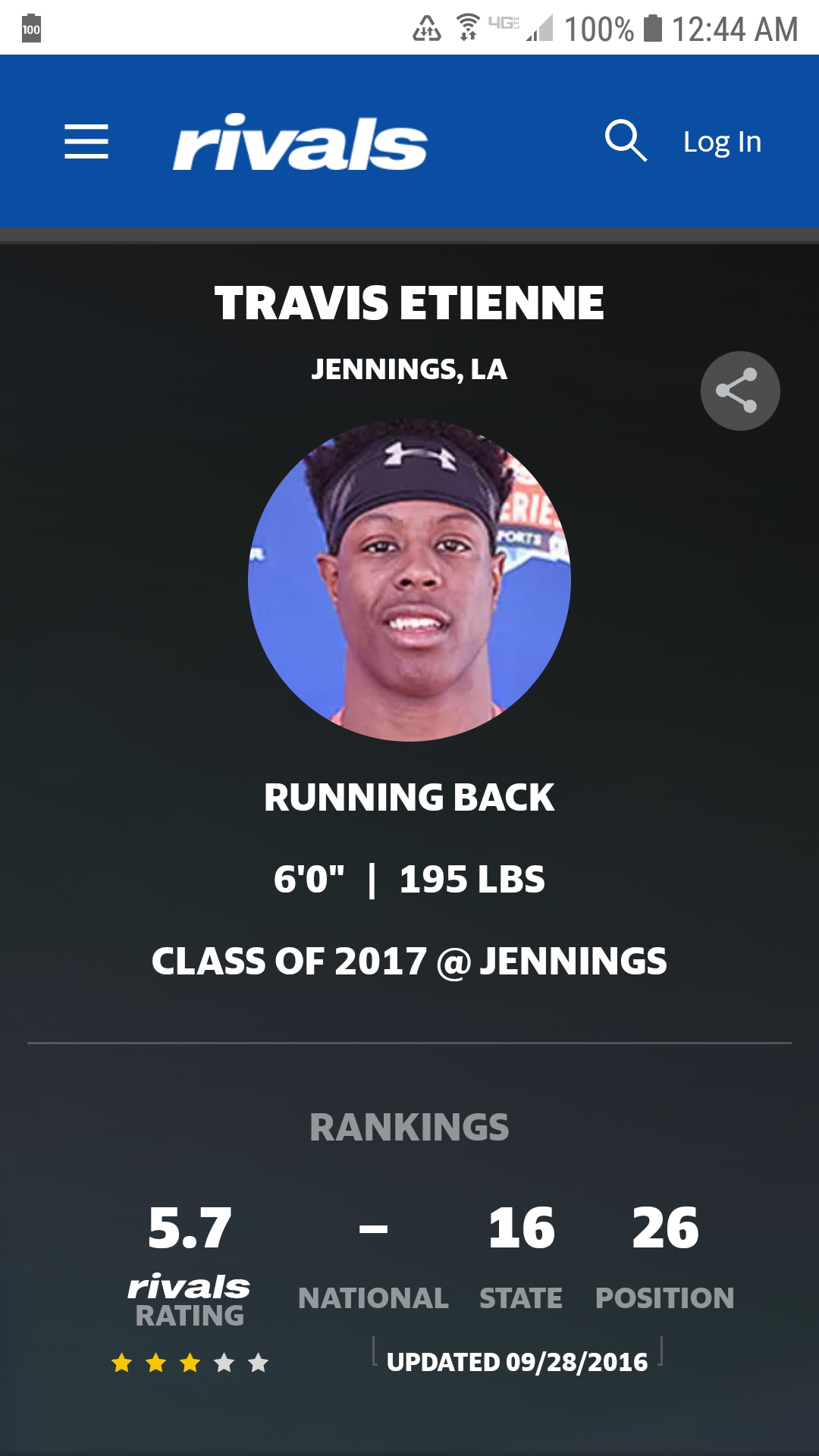
Task: Tap the rivals logo to go home
Action: tap(300, 143)
